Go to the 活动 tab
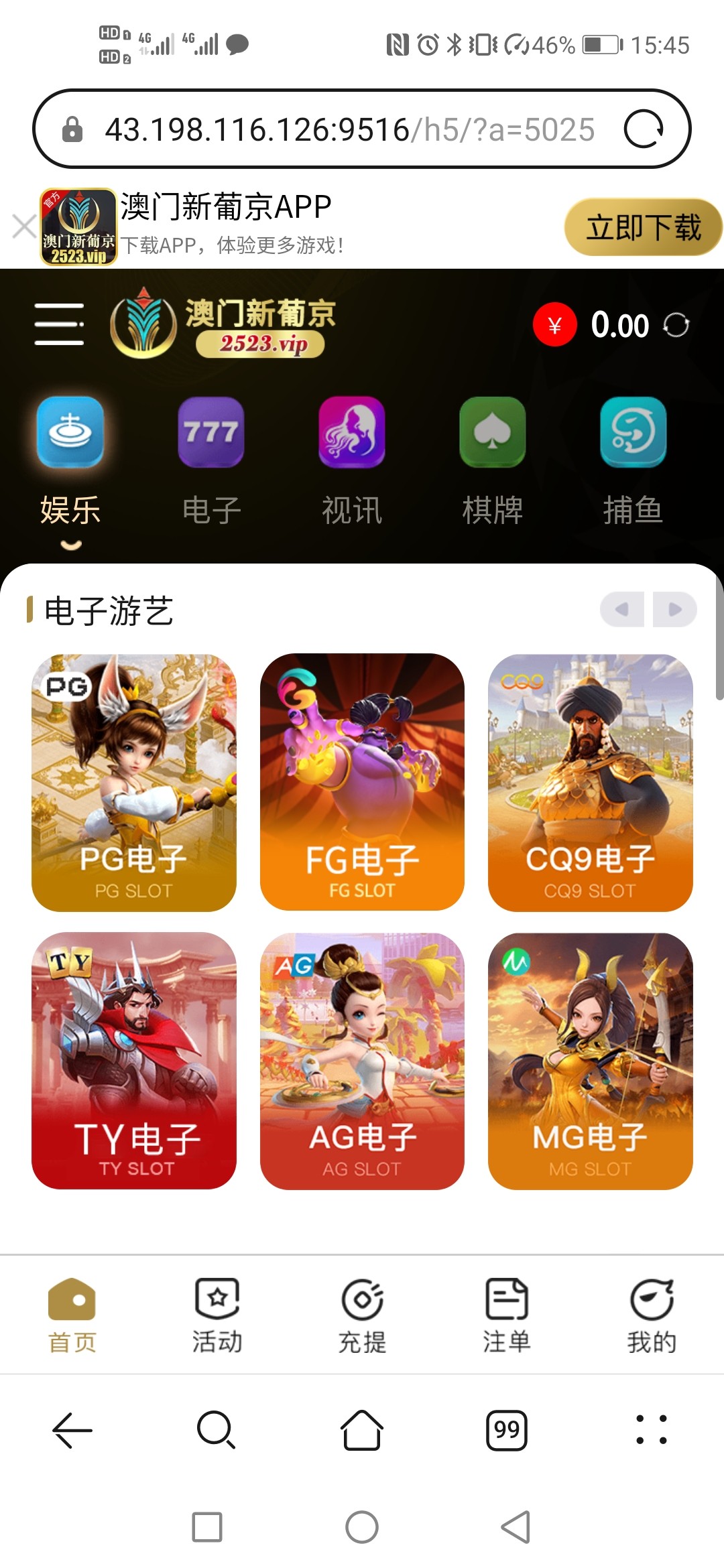Viewport: 724px width, 1568px height. tap(217, 1315)
